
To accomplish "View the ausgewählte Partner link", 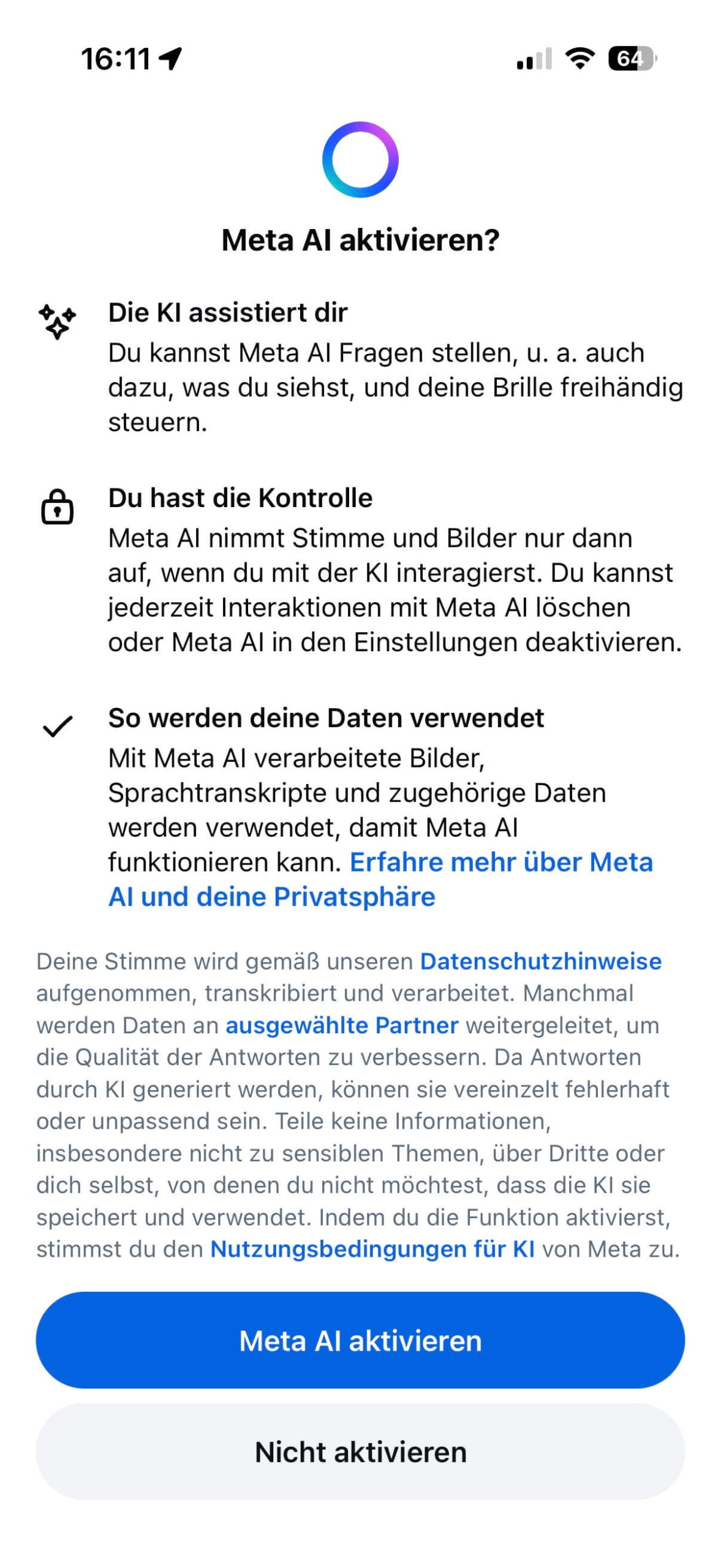I will (x=341, y=1025).
